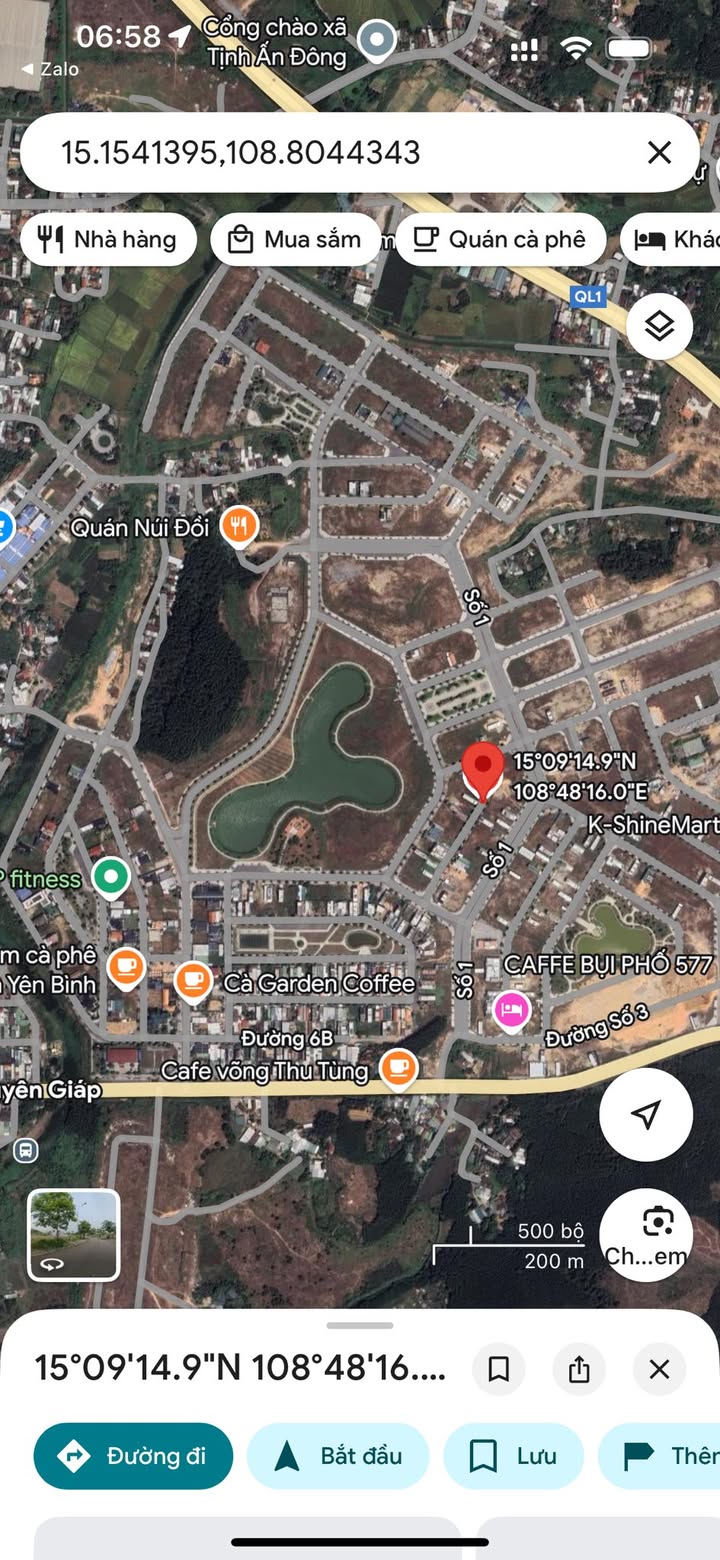Center map on my location
The width and height of the screenshot is (720, 1560).
click(x=646, y=1114)
